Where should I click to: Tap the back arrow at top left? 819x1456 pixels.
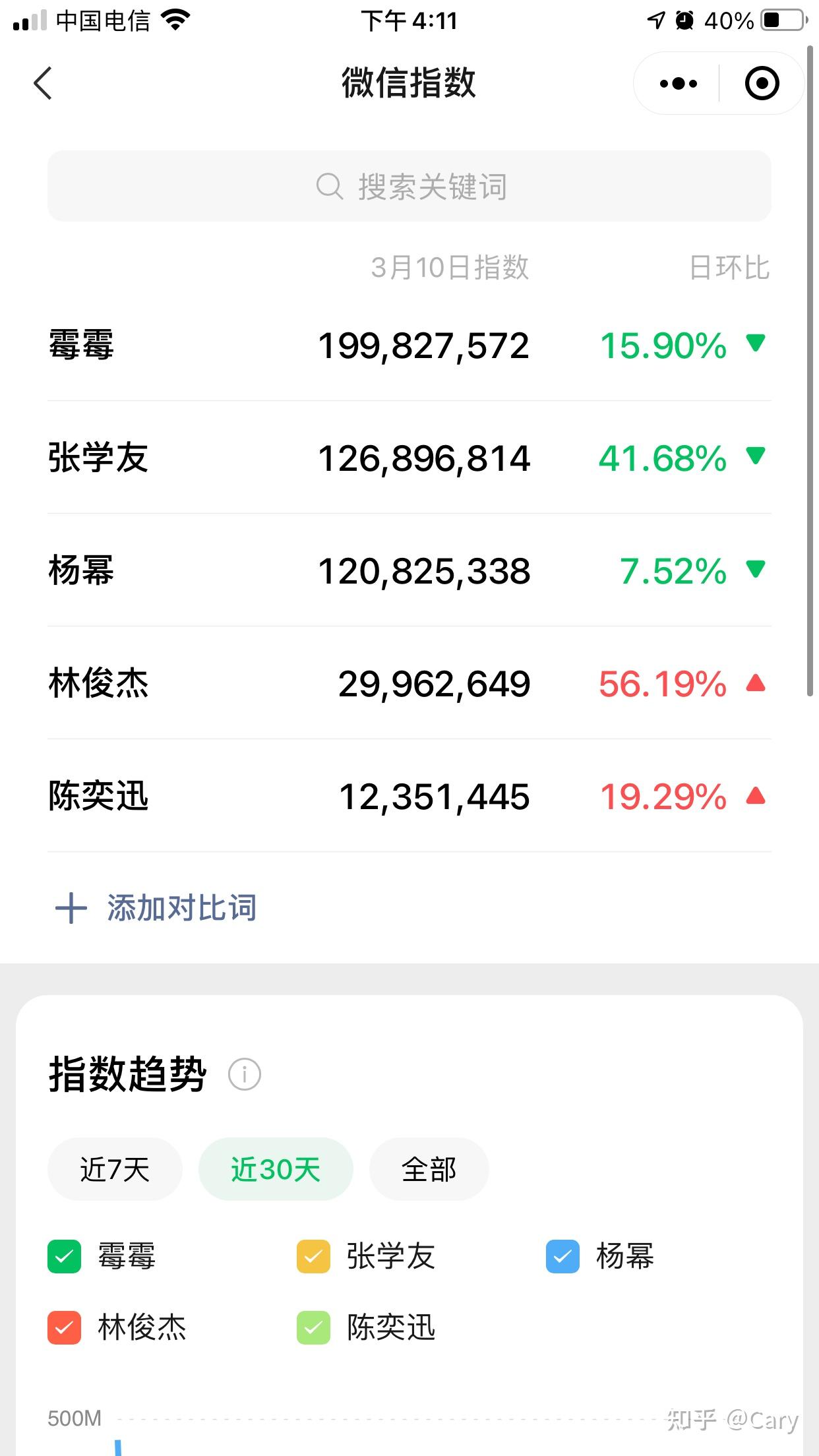(42, 84)
